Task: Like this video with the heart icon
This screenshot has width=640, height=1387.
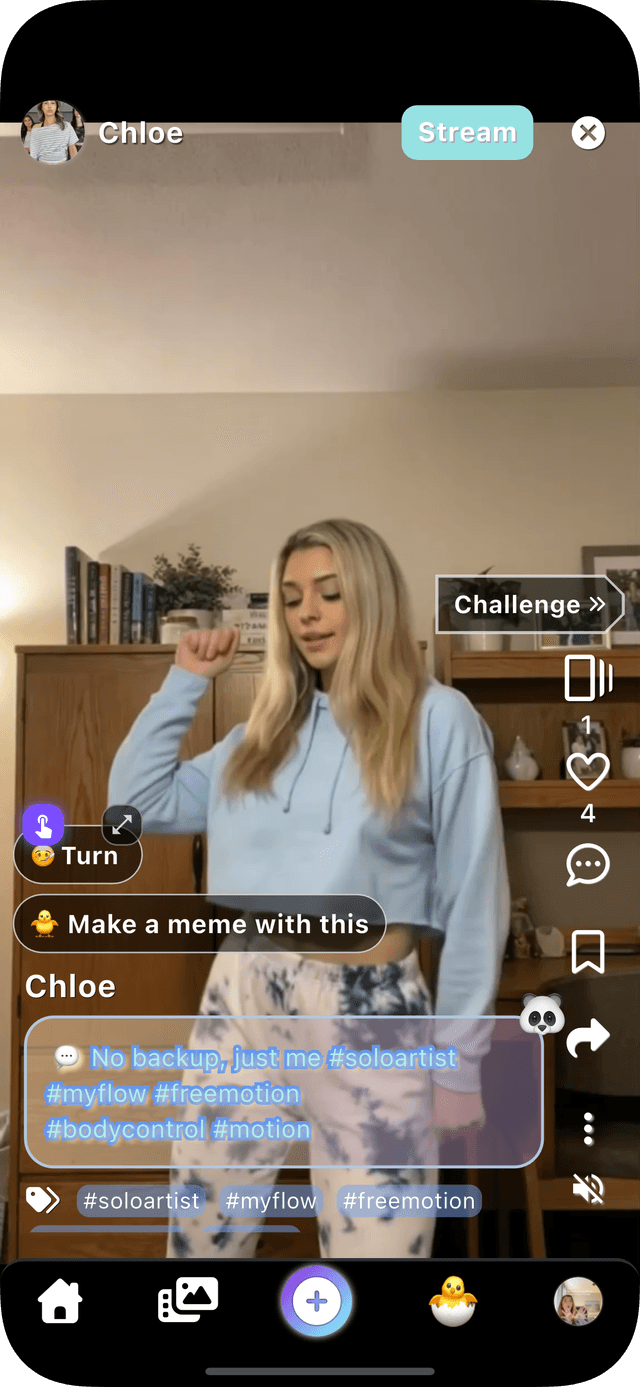Action: (x=588, y=771)
